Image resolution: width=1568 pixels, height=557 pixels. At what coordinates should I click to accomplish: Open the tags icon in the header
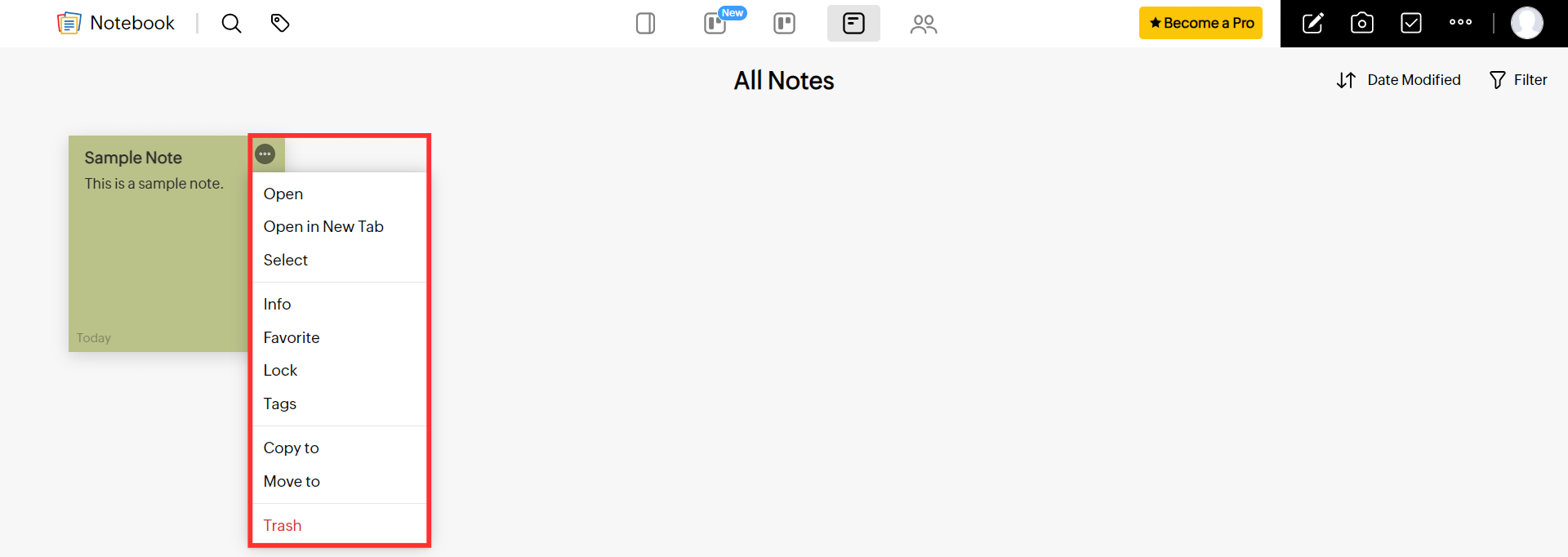point(280,23)
